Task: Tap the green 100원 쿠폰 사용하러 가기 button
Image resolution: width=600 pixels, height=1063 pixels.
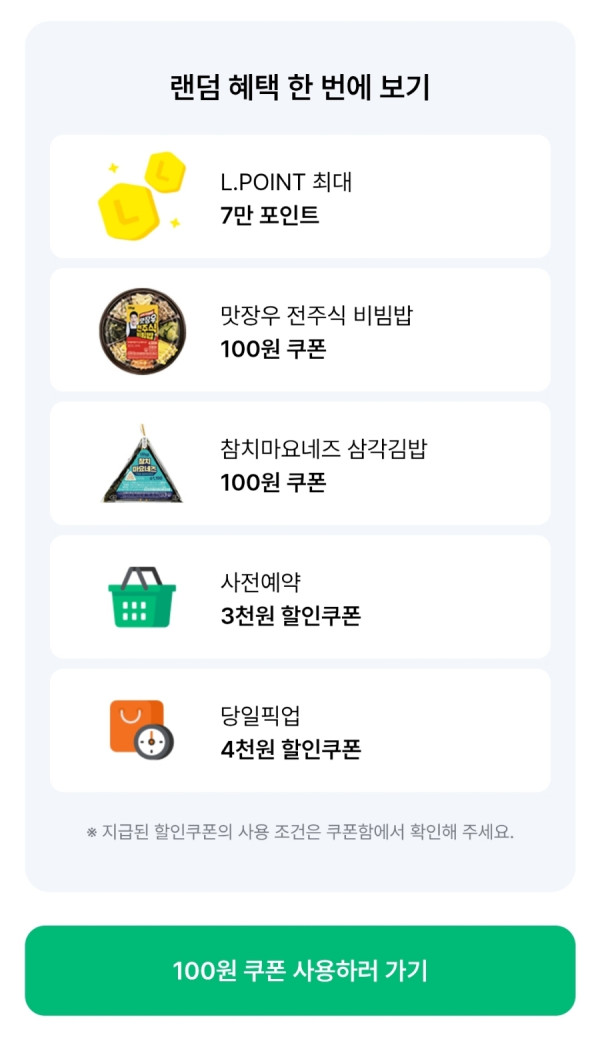Action: (x=300, y=970)
